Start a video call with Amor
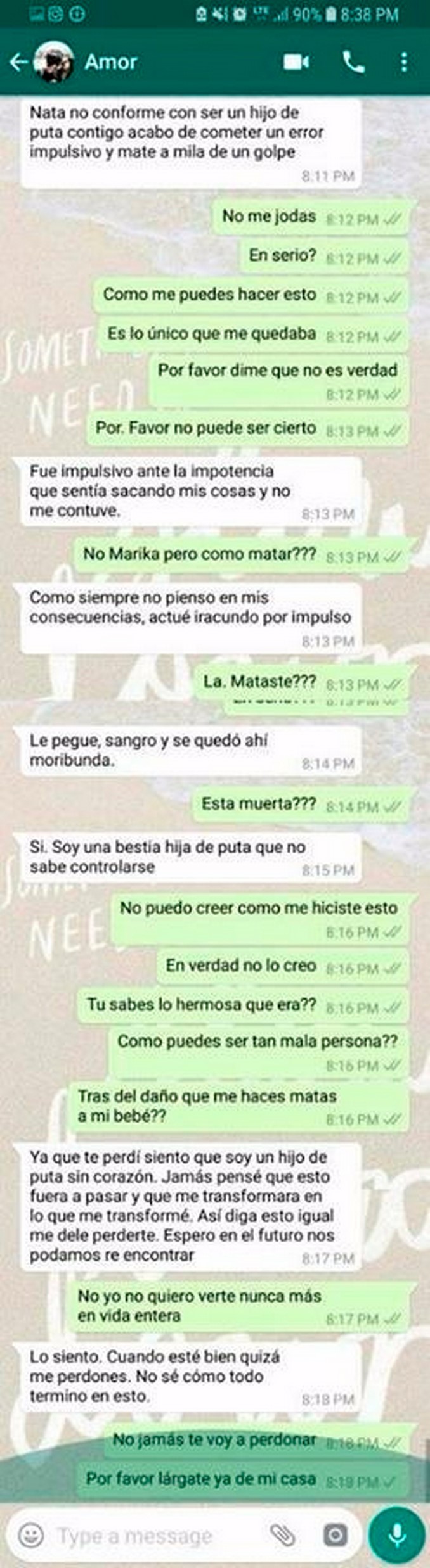Viewport: 430px width, 1568px height. [296, 62]
